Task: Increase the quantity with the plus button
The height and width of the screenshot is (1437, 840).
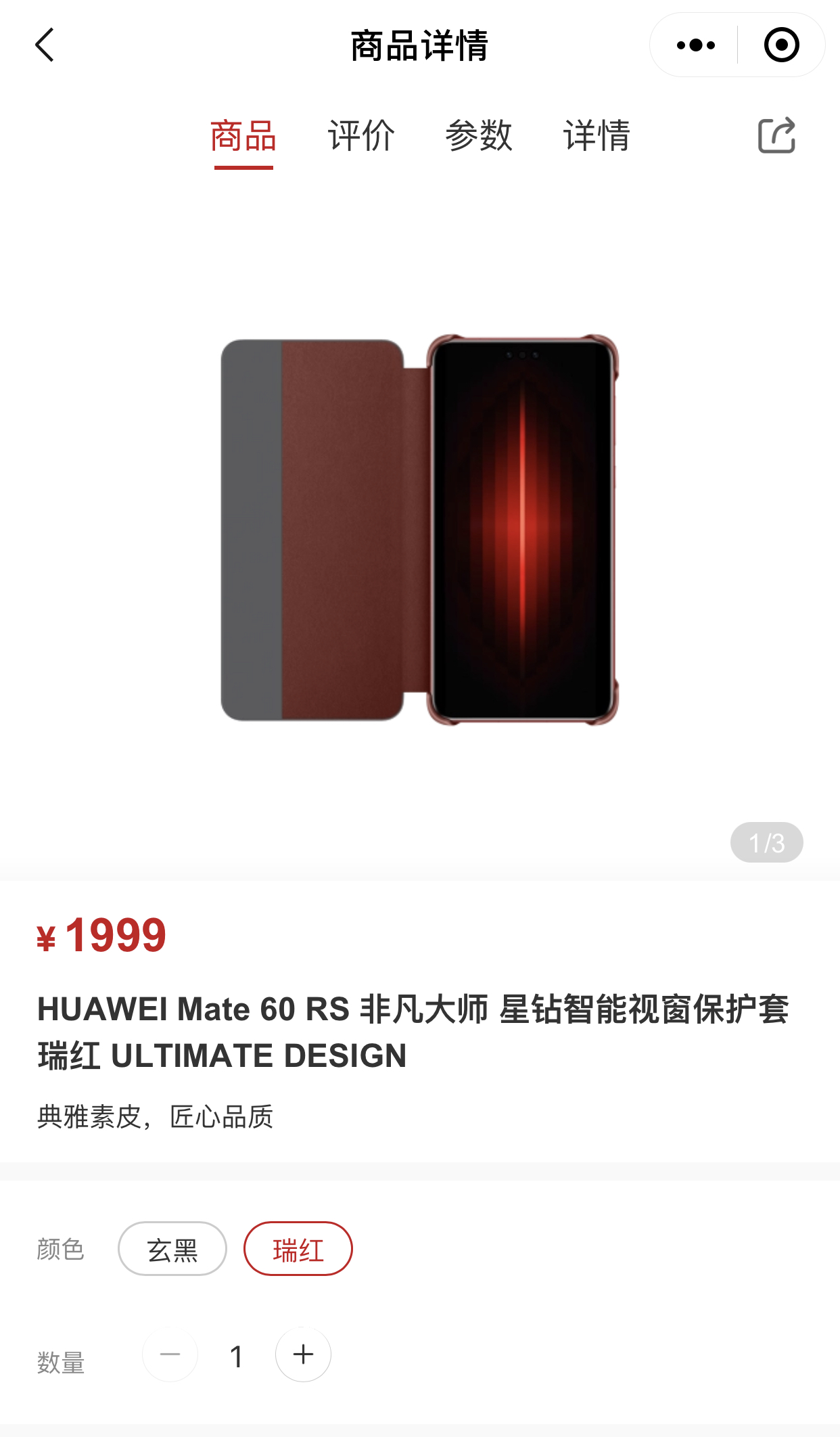Action: pyautogui.click(x=303, y=1354)
